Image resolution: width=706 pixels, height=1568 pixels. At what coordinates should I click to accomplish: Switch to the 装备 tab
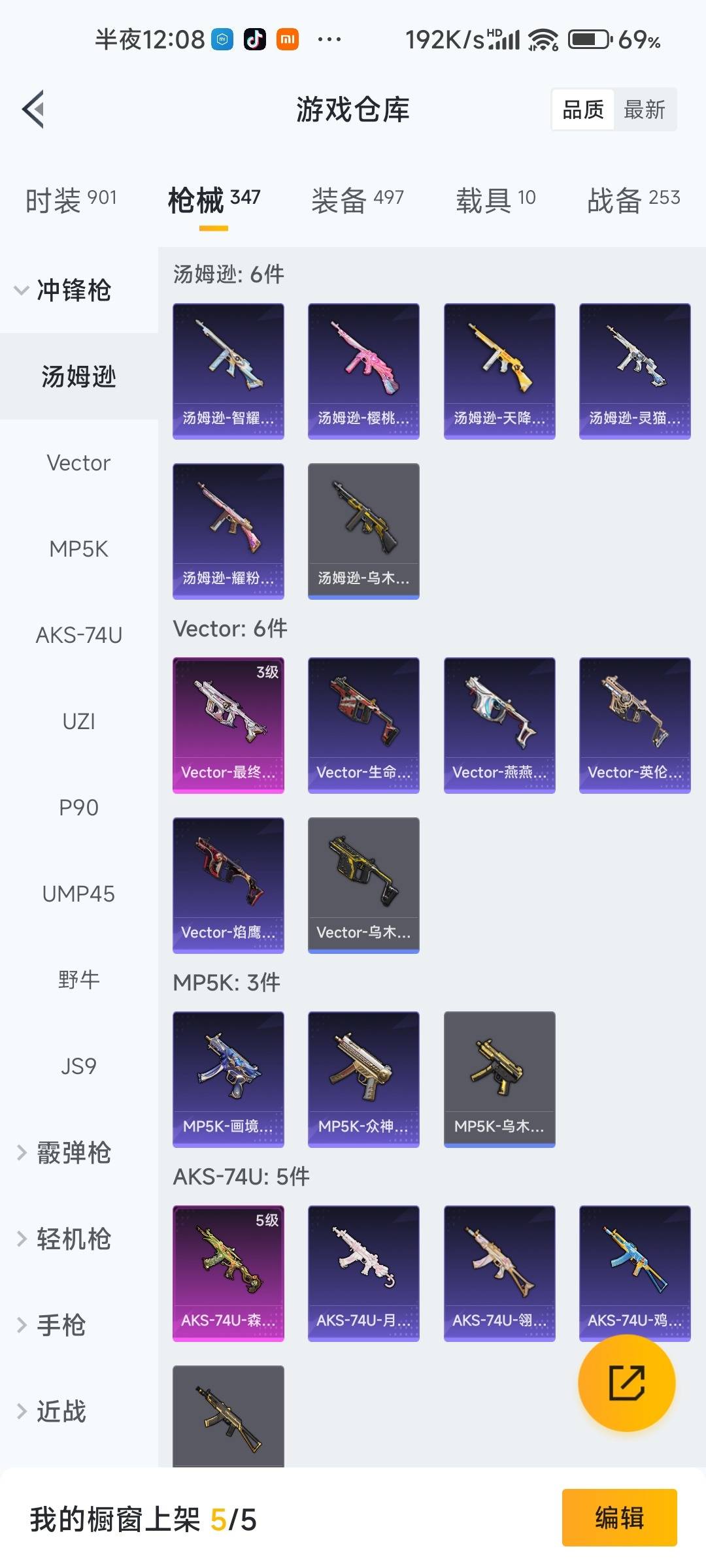tap(357, 199)
